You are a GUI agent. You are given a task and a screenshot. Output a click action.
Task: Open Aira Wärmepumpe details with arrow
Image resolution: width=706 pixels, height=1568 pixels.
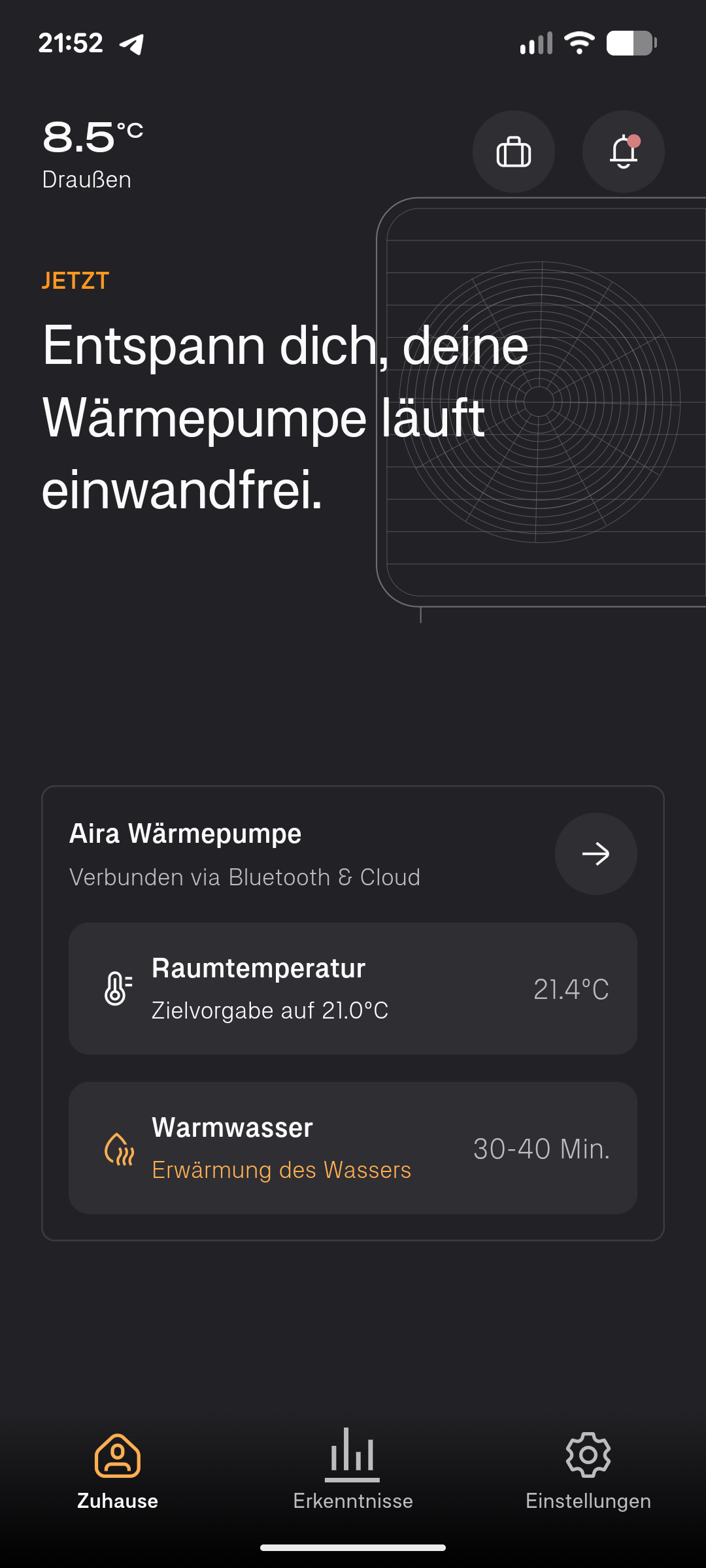(x=596, y=853)
